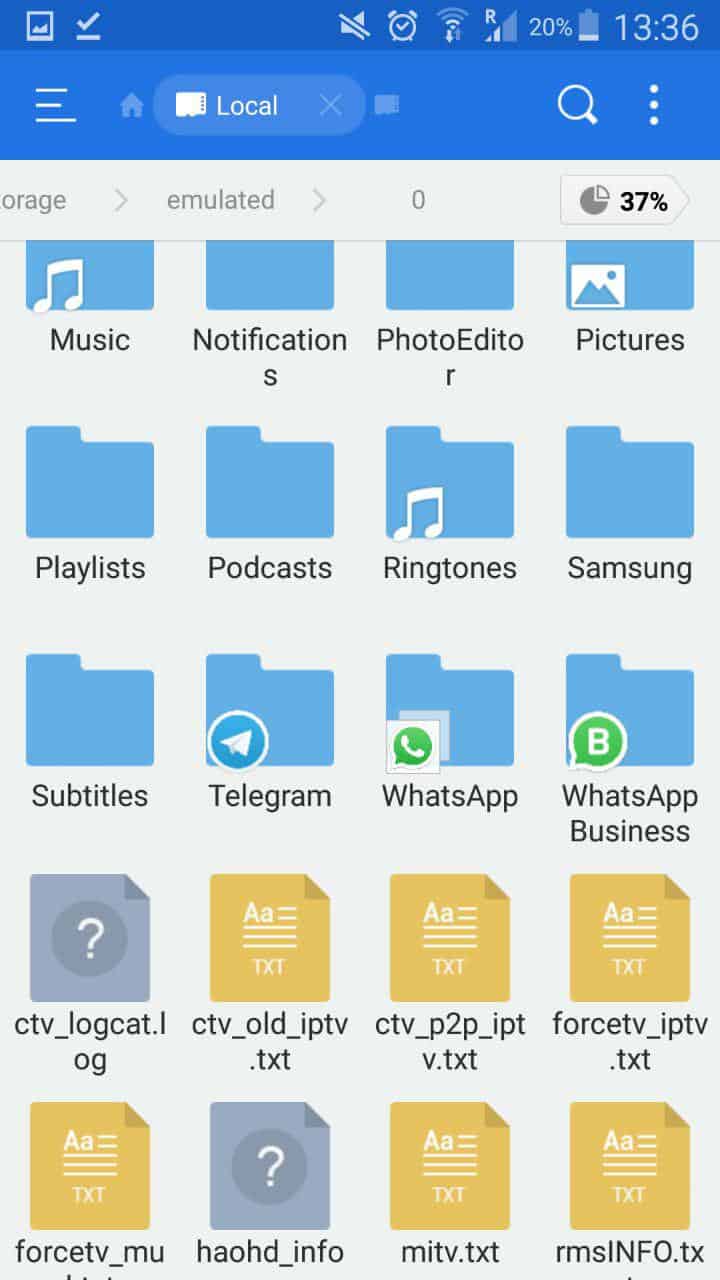Image resolution: width=720 pixels, height=1280 pixels.
Task: Open the ctv_logcat.log file
Action: point(90,940)
